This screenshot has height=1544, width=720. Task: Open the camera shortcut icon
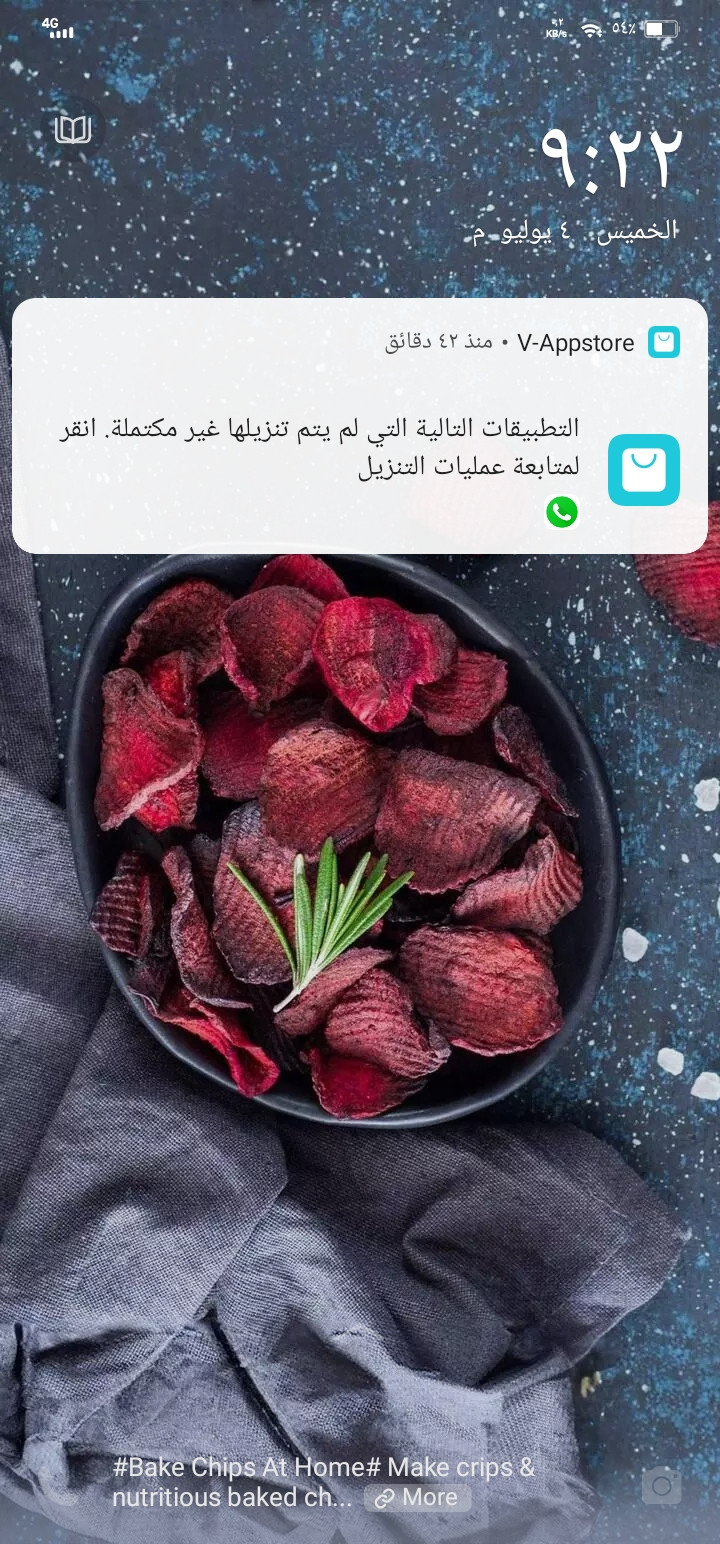pyautogui.click(x=661, y=1486)
